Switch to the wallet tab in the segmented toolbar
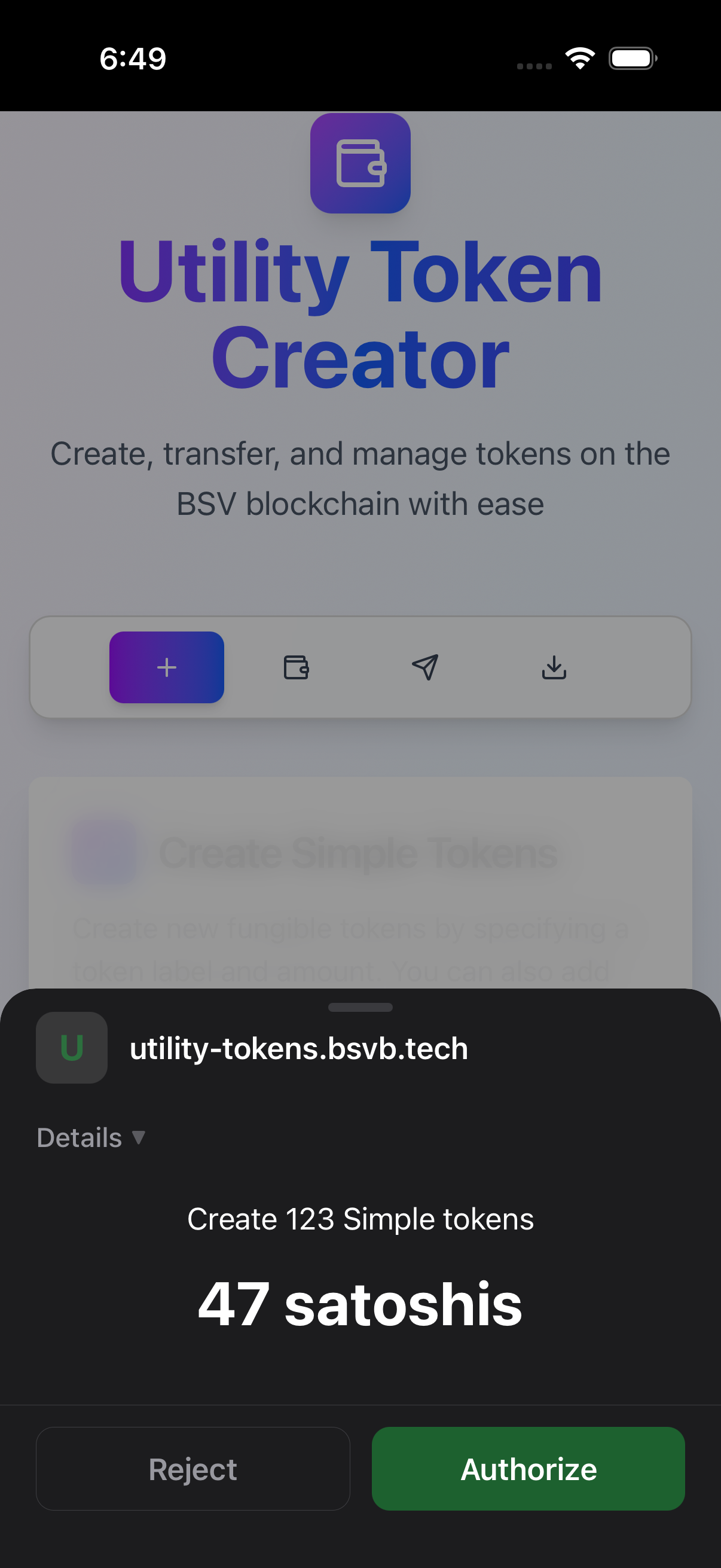The image size is (721, 1568). point(297,667)
